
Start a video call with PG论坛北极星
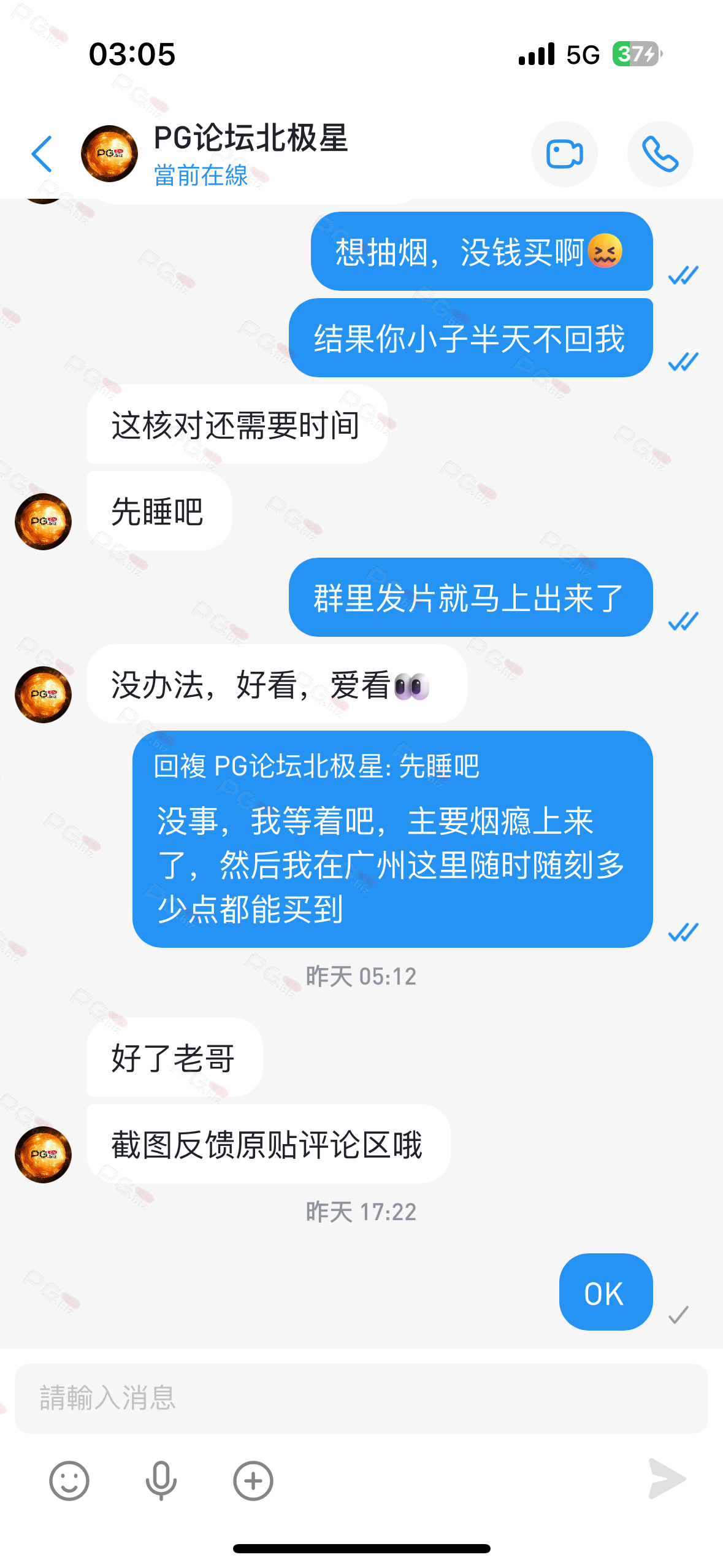(564, 154)
